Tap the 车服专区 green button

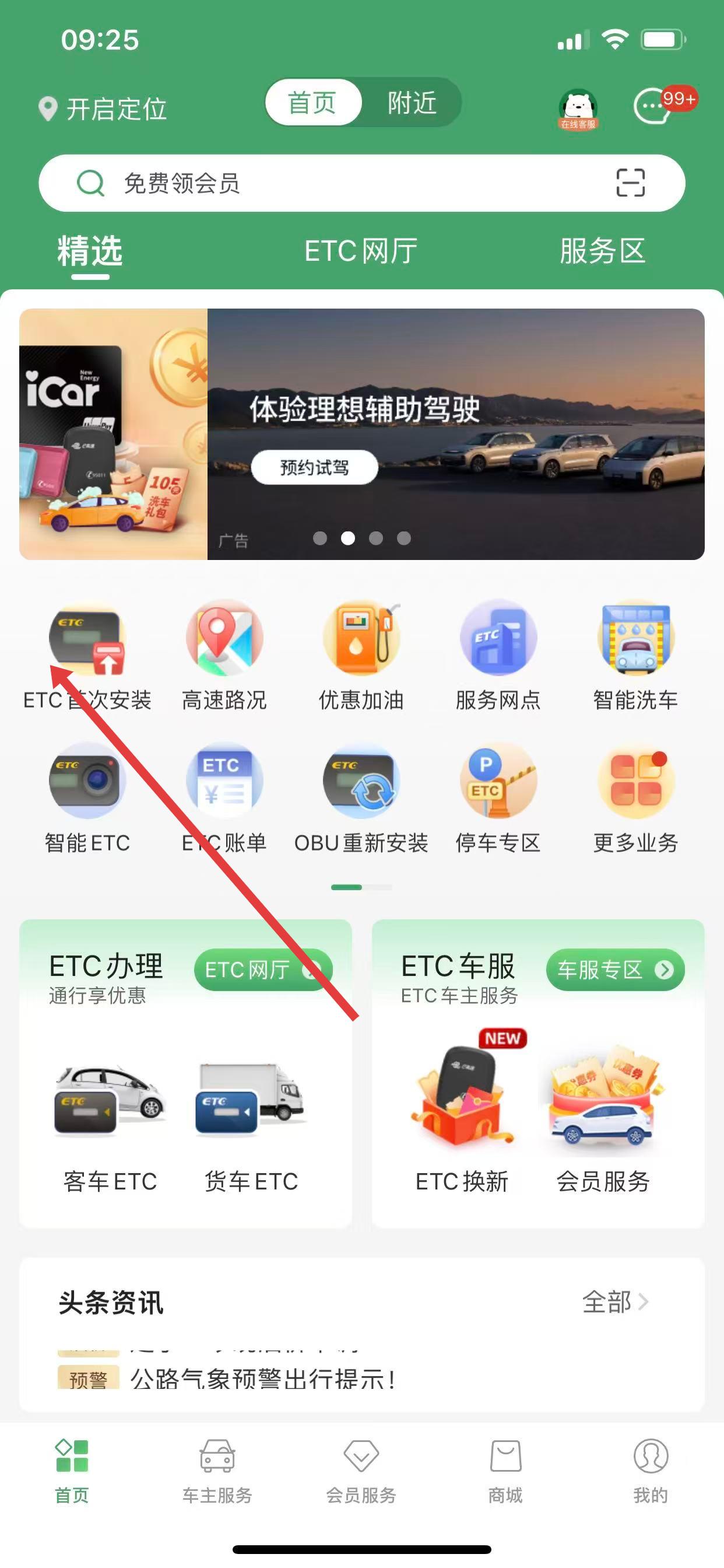point(615,969)
